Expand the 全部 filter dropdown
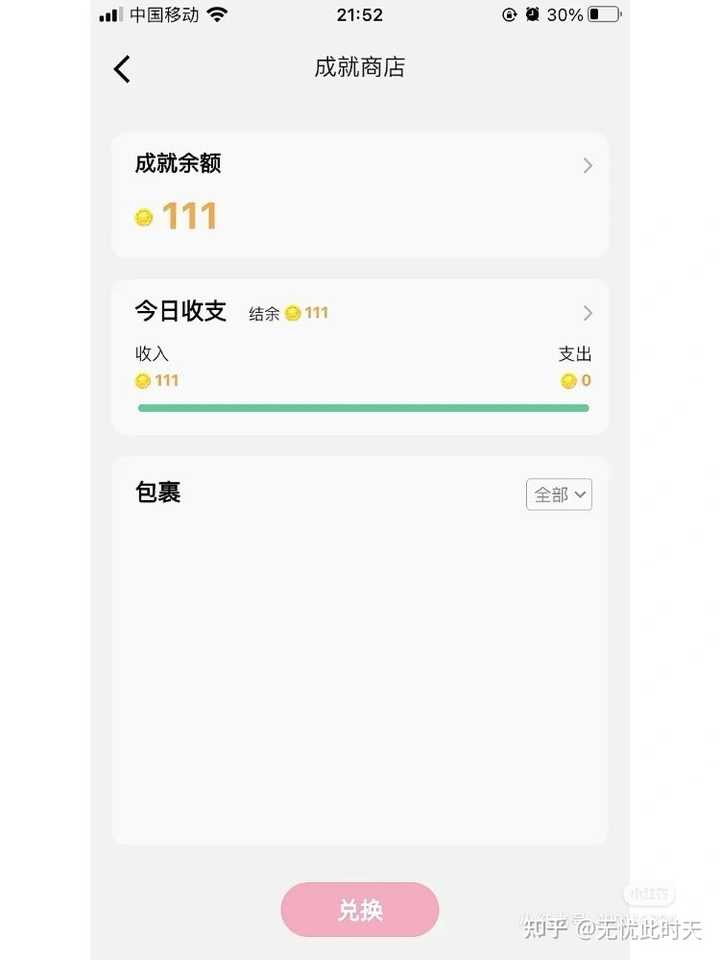Viewport: 720px width, 960px height. click(559, 495)
